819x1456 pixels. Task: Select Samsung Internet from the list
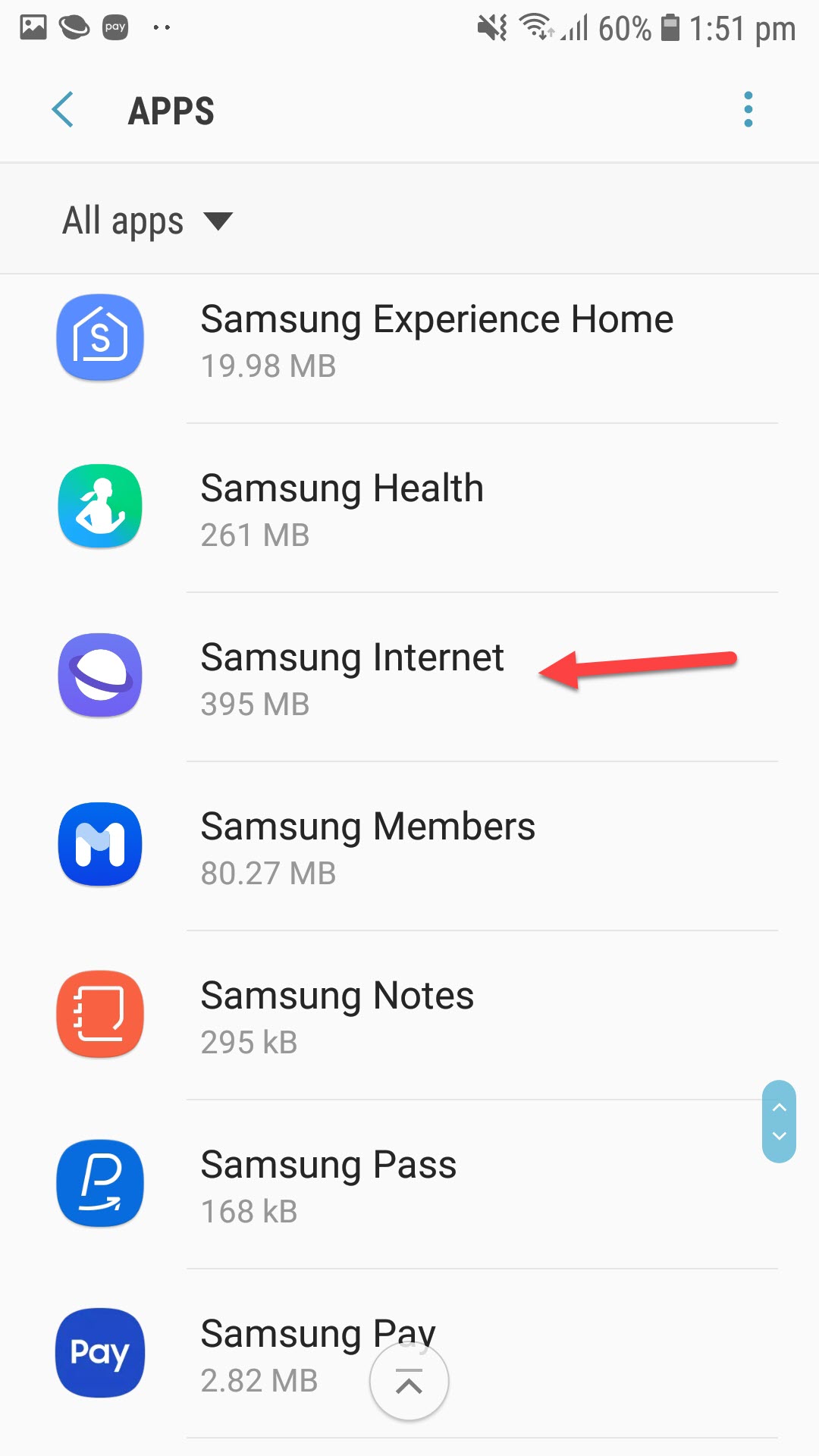click(409, 677)
